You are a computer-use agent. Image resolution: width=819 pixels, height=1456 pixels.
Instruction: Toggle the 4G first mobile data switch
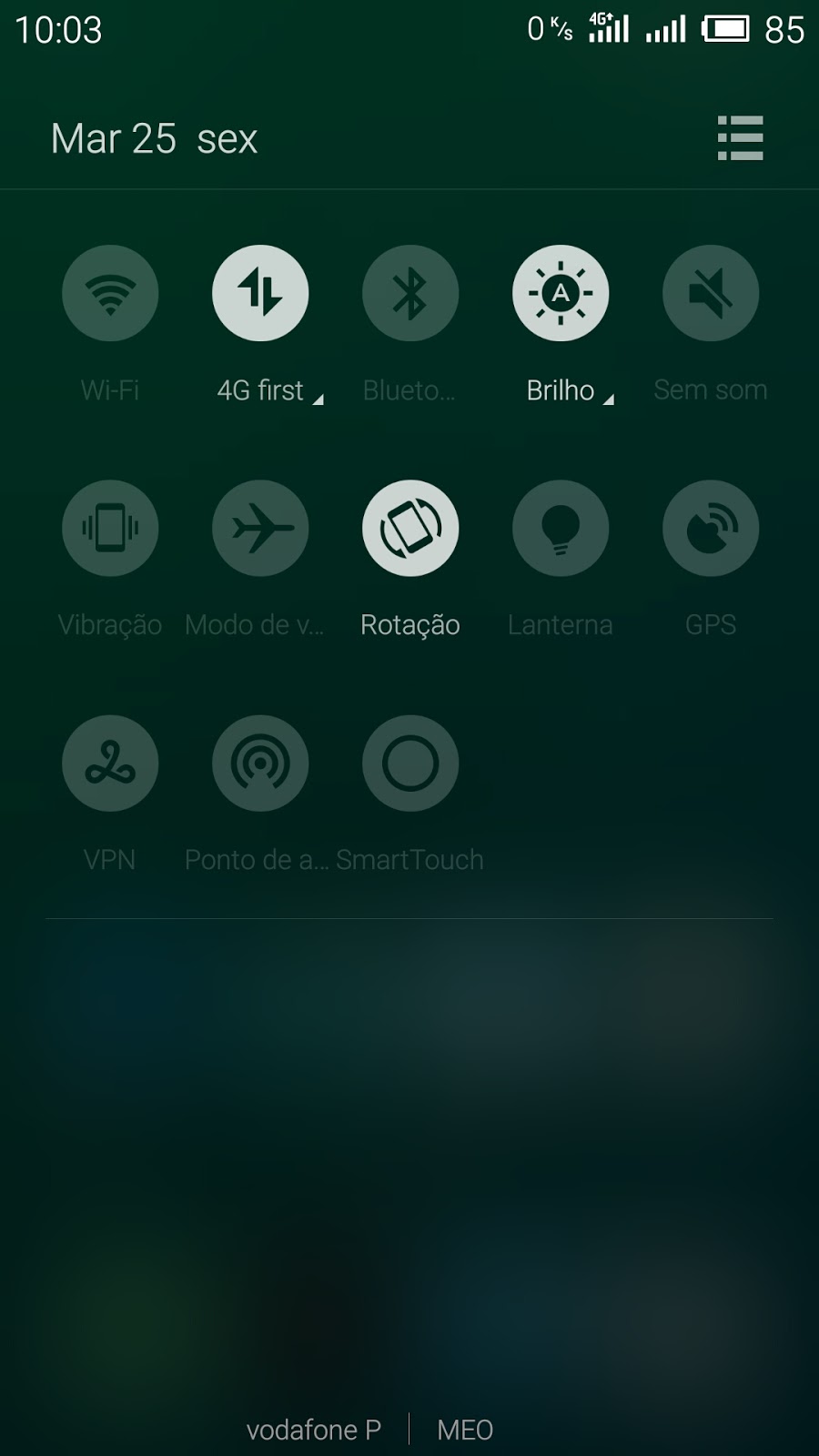click(x=260, y=293)
